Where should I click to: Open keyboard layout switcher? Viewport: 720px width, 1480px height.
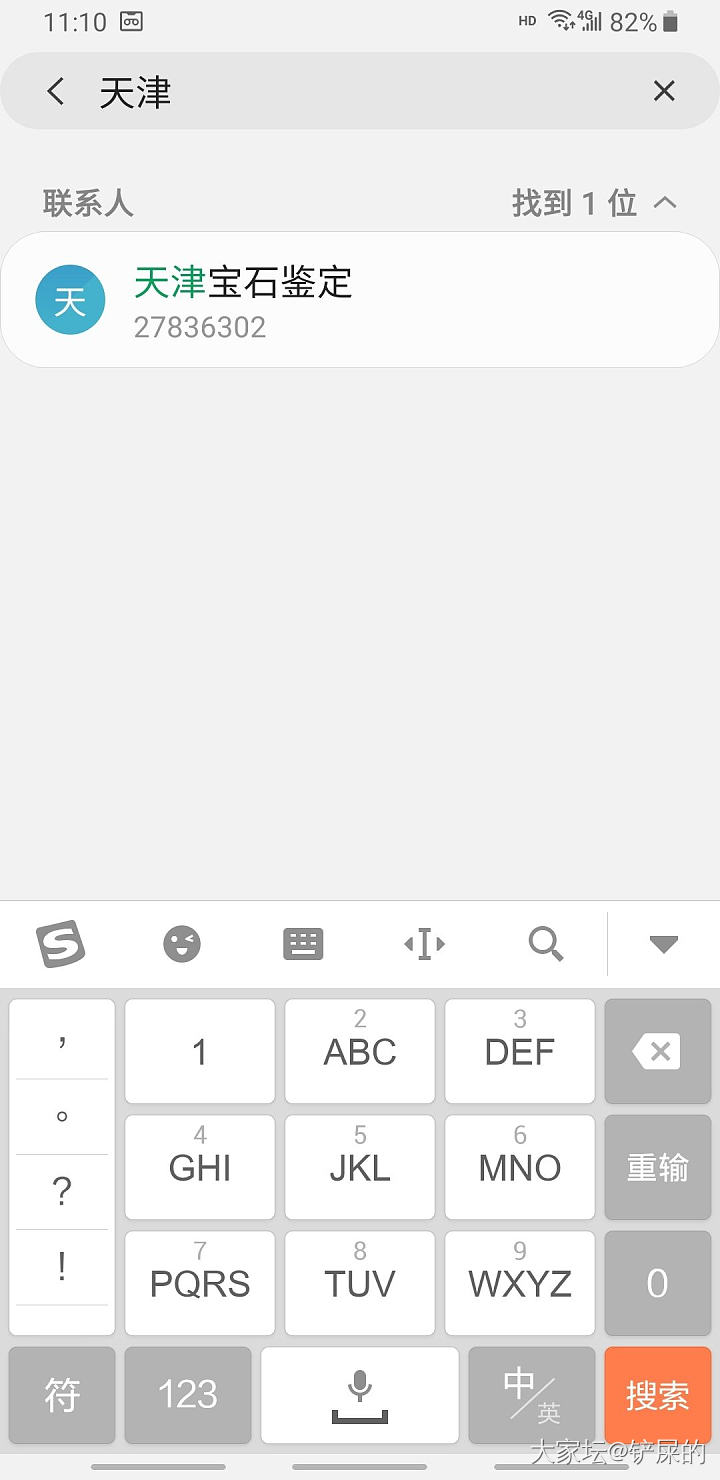click(x=303, y=943)
